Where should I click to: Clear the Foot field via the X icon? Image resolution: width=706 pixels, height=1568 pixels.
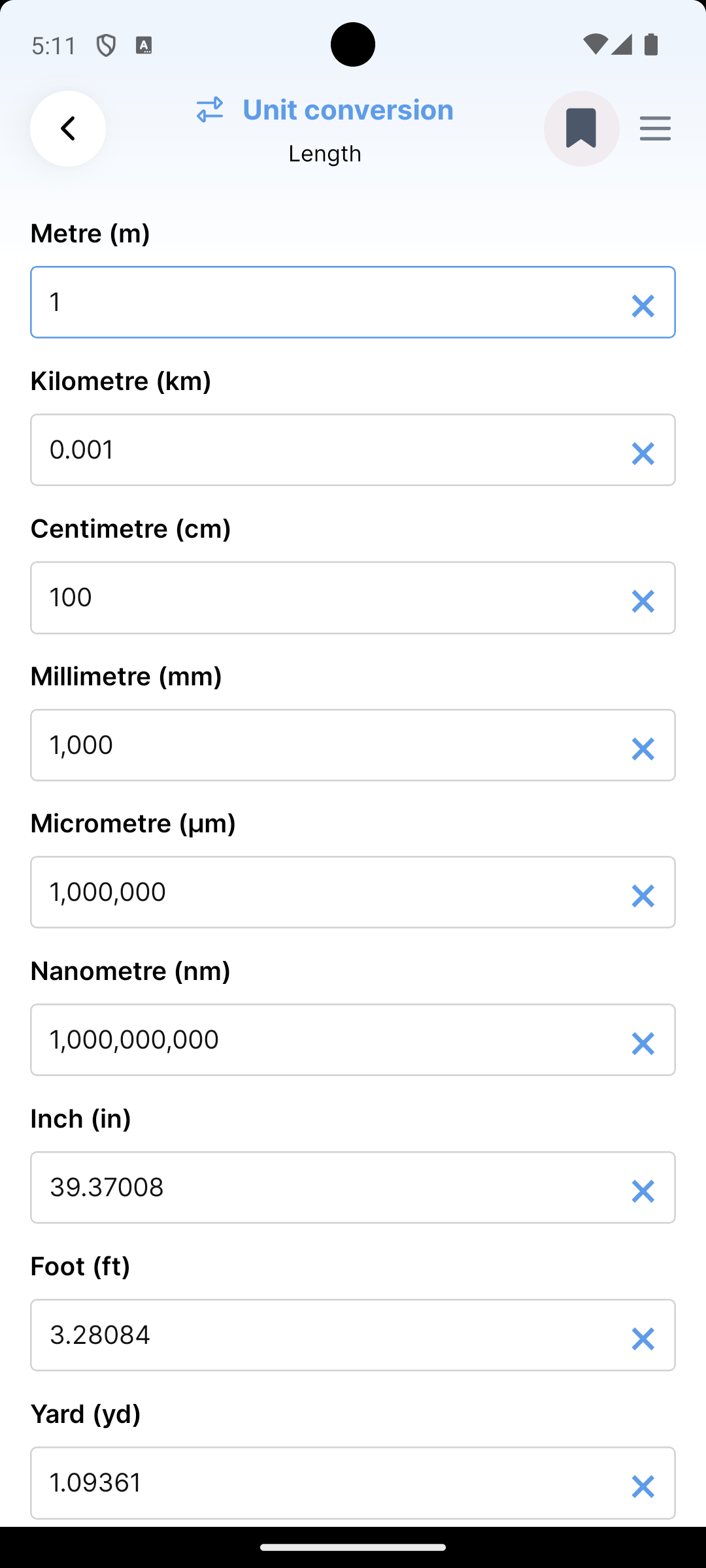643,1339
